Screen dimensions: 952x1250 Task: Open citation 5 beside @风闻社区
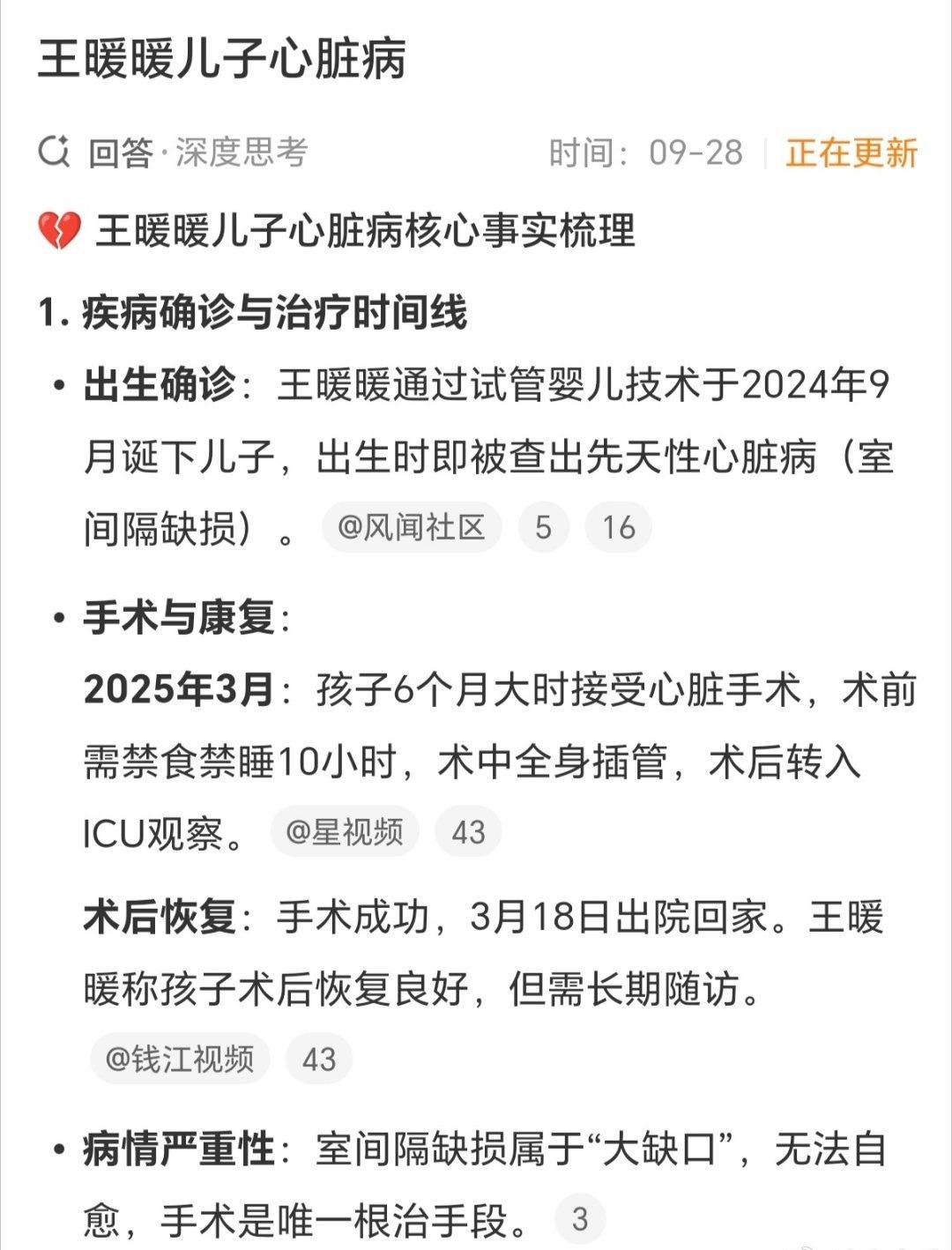point(543,528)
